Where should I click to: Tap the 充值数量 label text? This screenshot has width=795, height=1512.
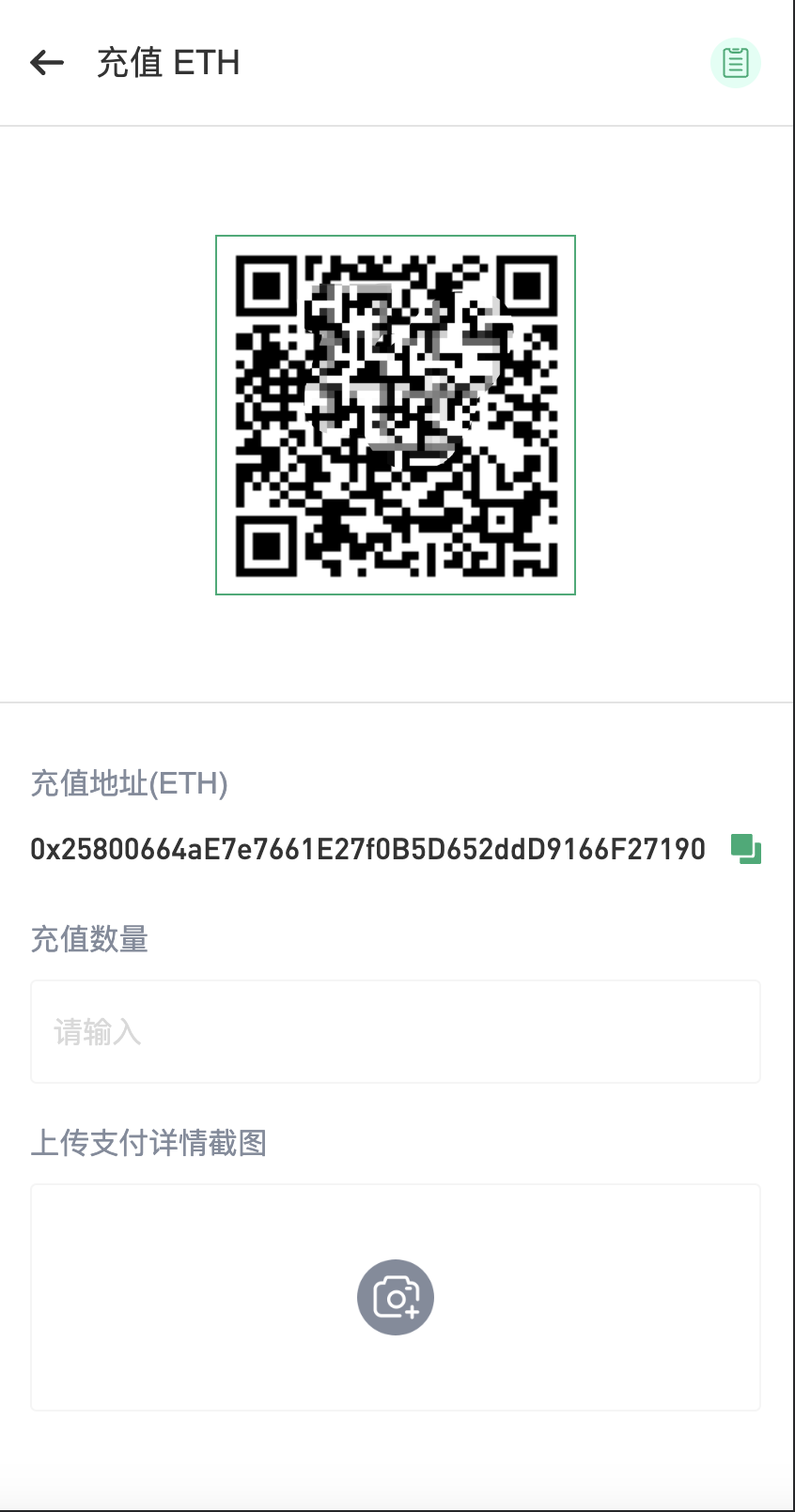[89, 939]
